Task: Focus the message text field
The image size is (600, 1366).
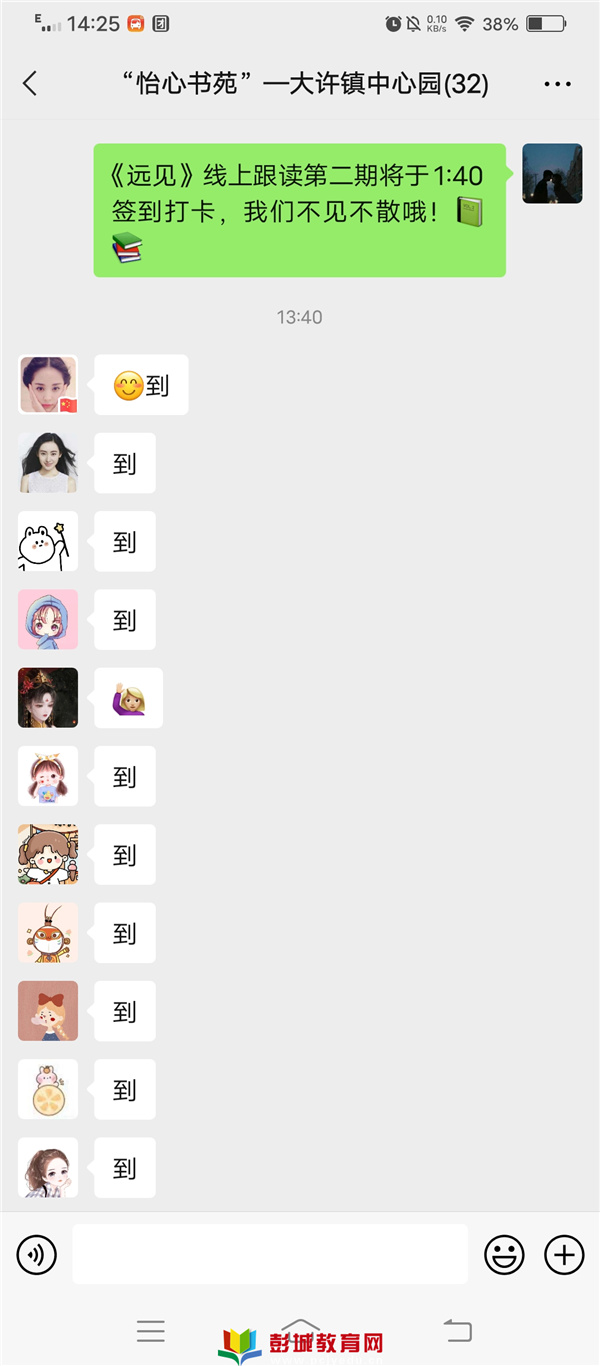Action: 270,1254
